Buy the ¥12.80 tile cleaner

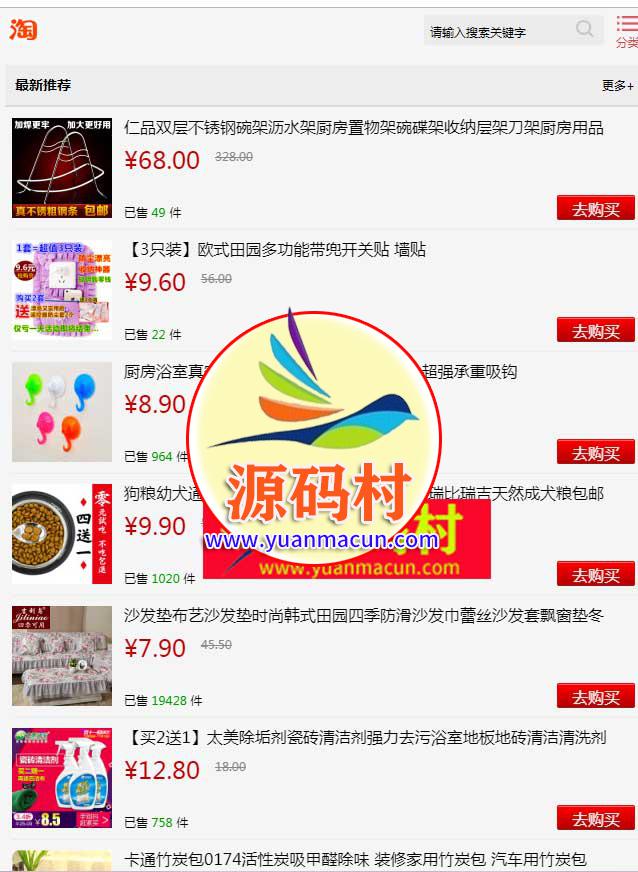tap(596, 818)
